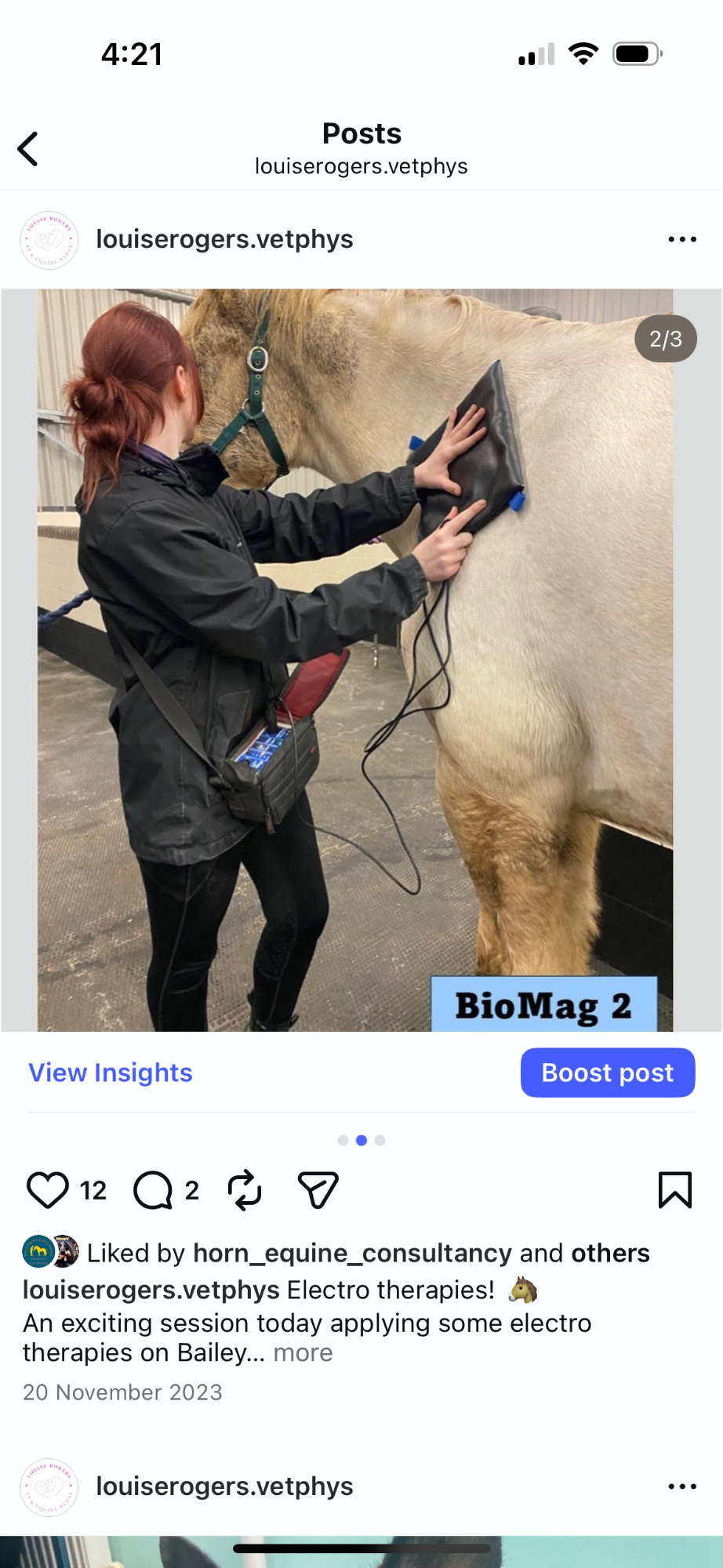This screenshot has width=723, height=1568.
Task: Save post with bookmark icon
Action: tap(674, 1190)
